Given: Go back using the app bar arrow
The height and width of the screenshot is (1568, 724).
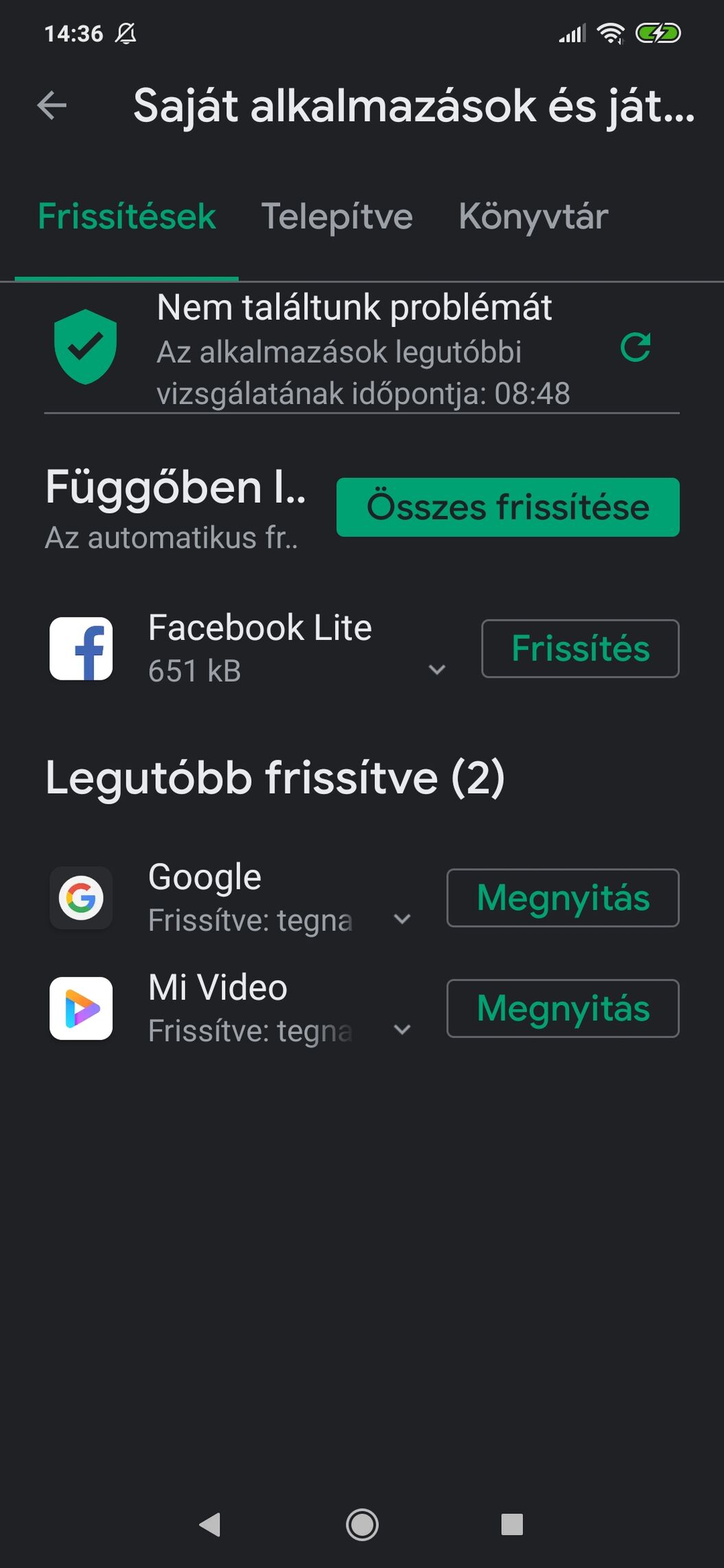Looking at the screenshot, I should click(x=52, y=106).
